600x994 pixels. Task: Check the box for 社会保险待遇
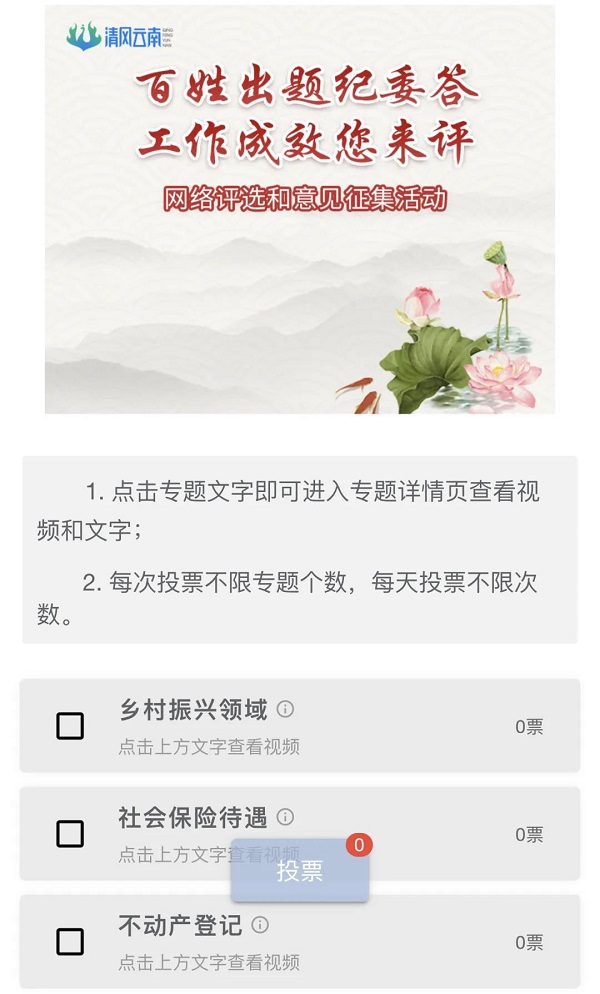[x=70, y=834]
